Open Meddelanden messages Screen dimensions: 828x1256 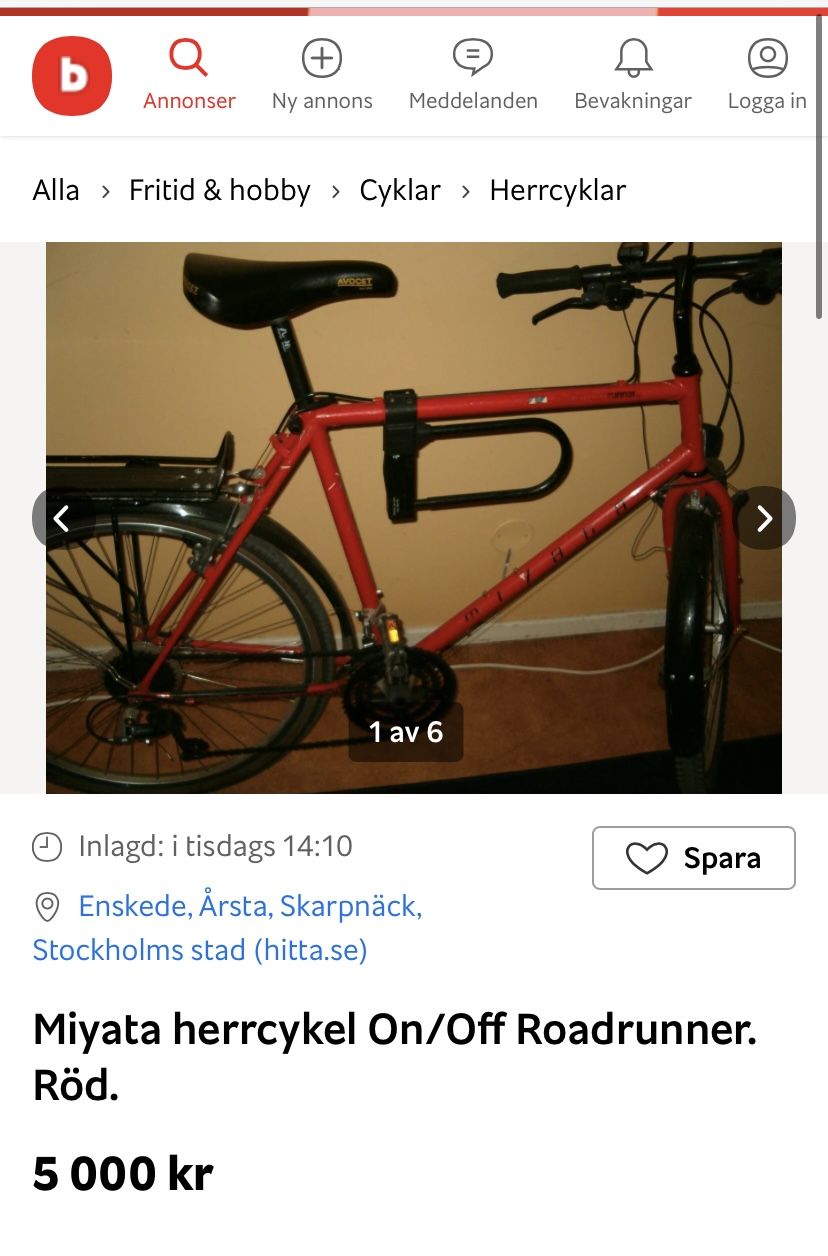click(x=473, y=76)
